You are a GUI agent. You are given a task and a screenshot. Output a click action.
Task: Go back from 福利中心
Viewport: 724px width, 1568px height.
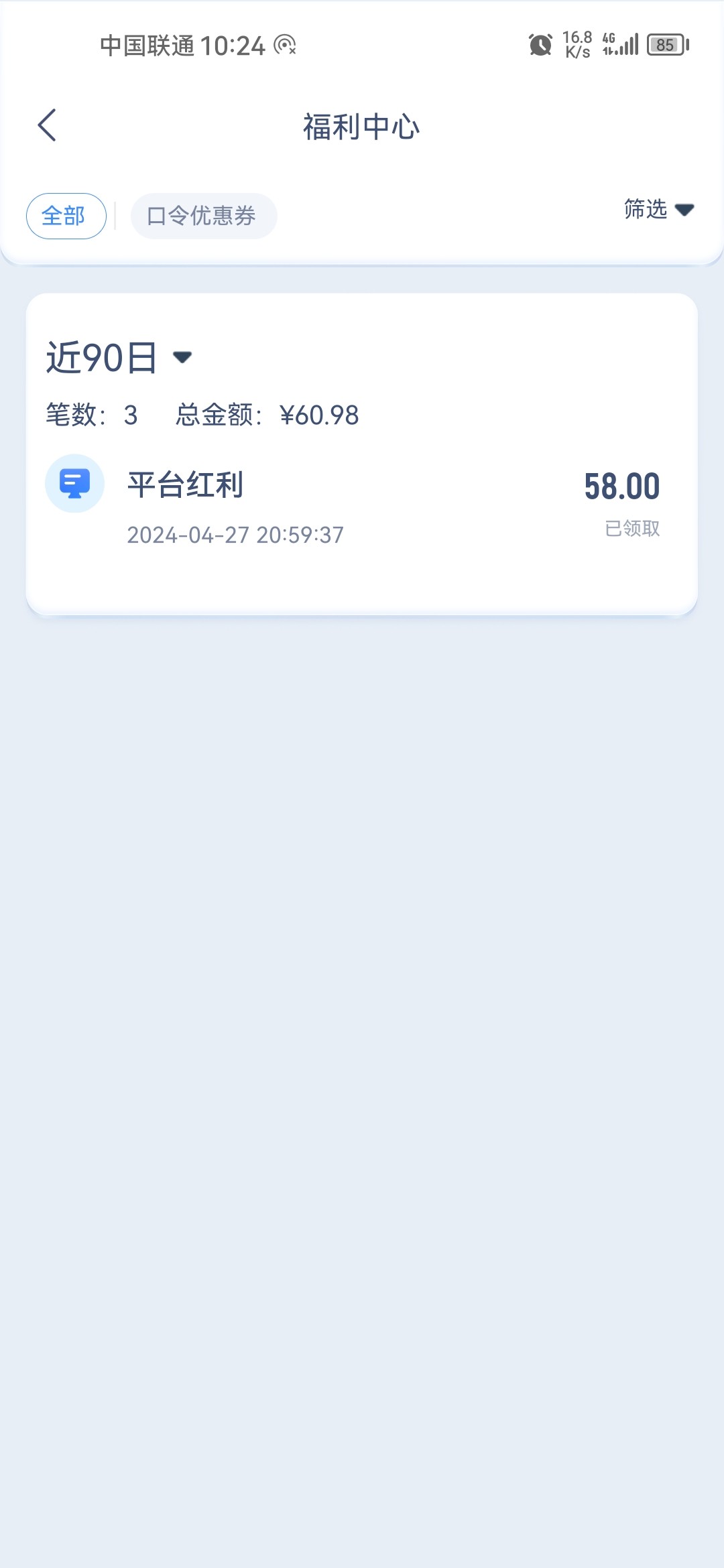pyautogui.click(x=47, y=125)
